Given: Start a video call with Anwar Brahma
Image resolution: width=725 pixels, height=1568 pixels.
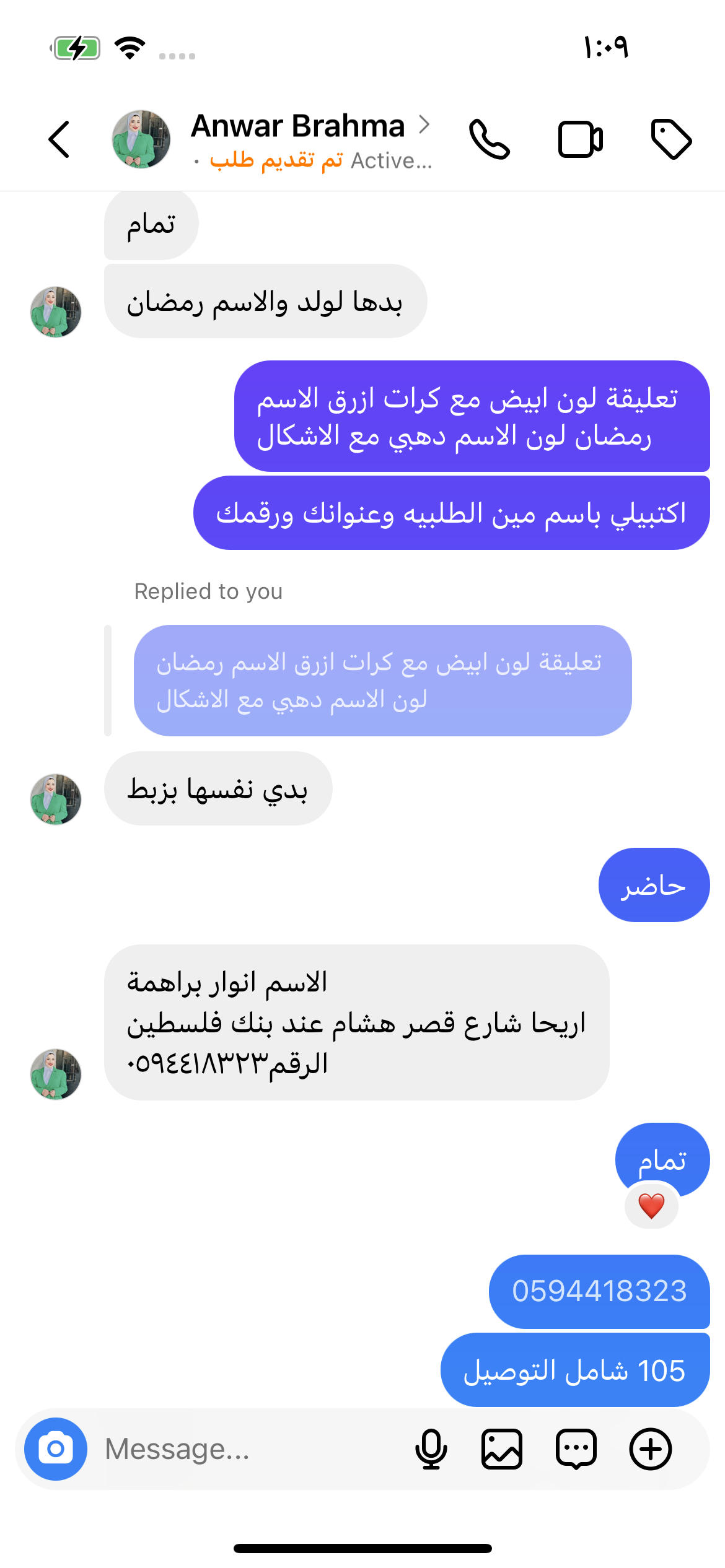Looking at the screenshot, I should click(580, 139).
